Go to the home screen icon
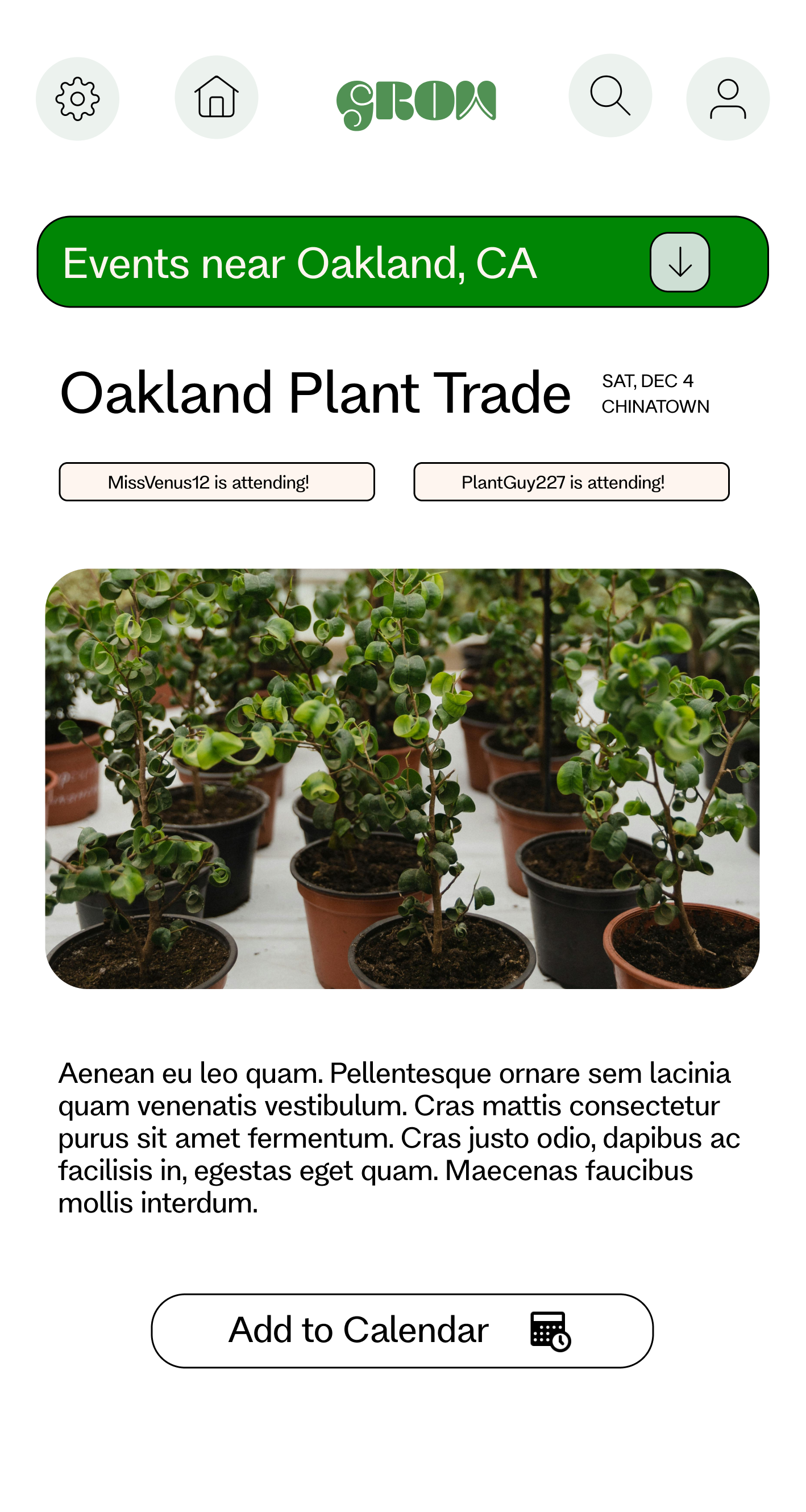Screen dimensions: 806x1512 pyautogui.click(x=216, y=97)
